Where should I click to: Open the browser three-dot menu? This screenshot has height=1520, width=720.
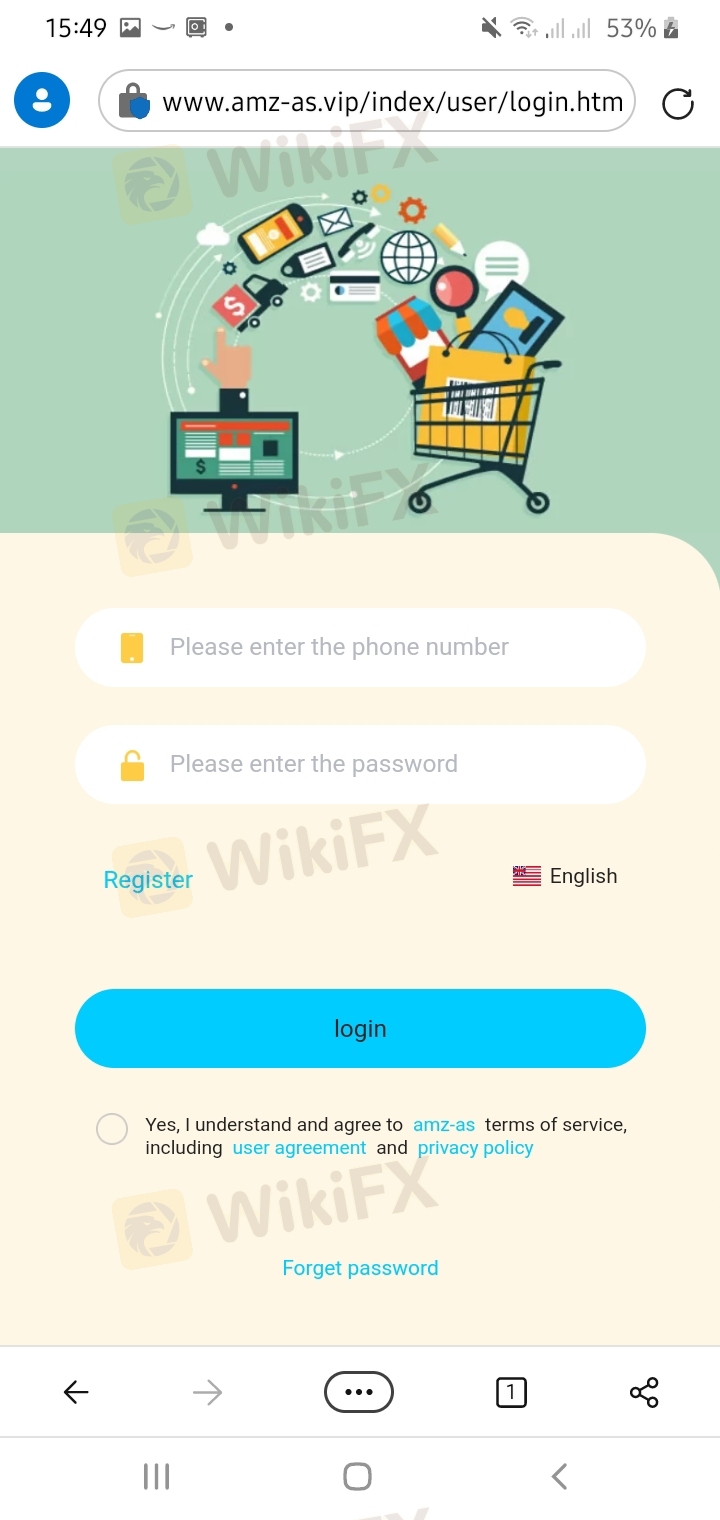point(359,1392)
